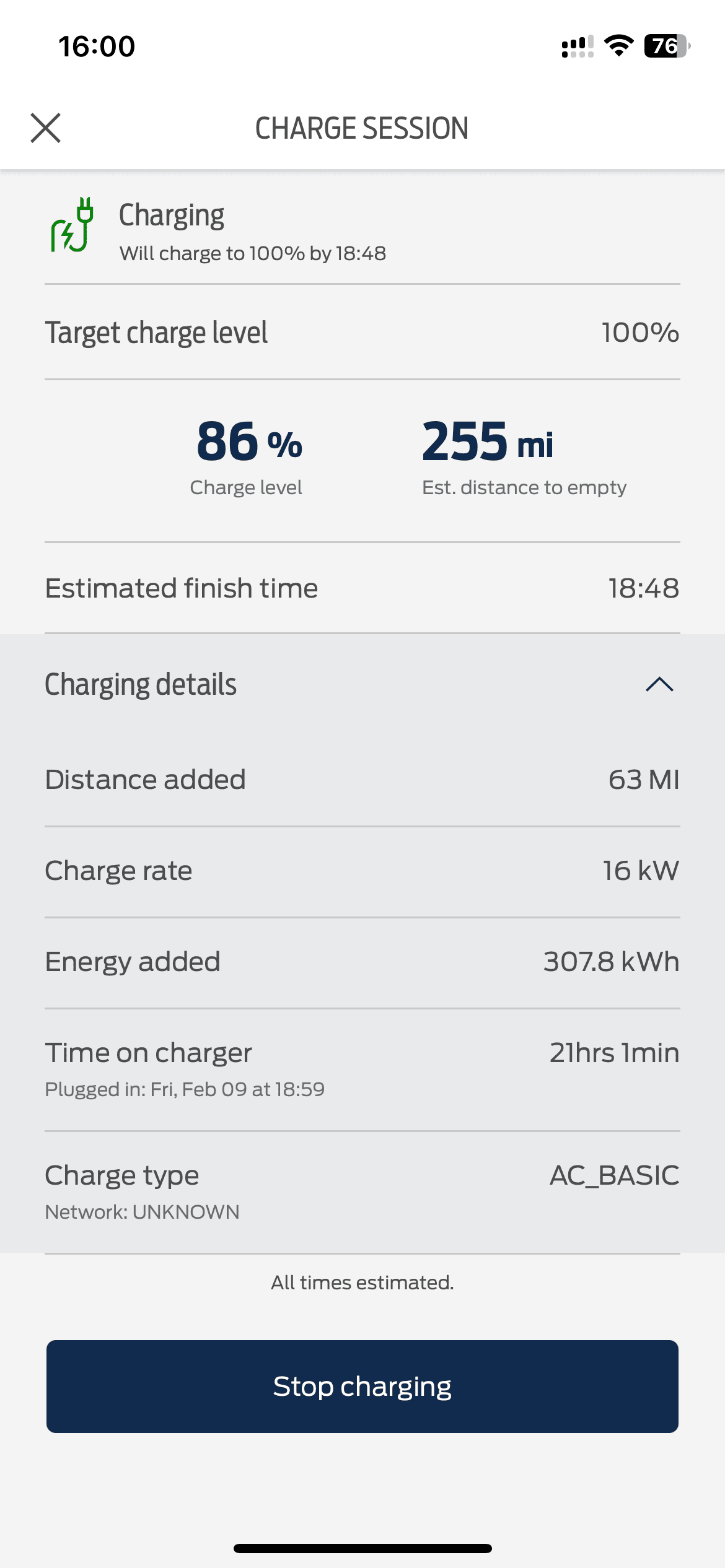Tap the green charging plug icon

click(70, 227)
